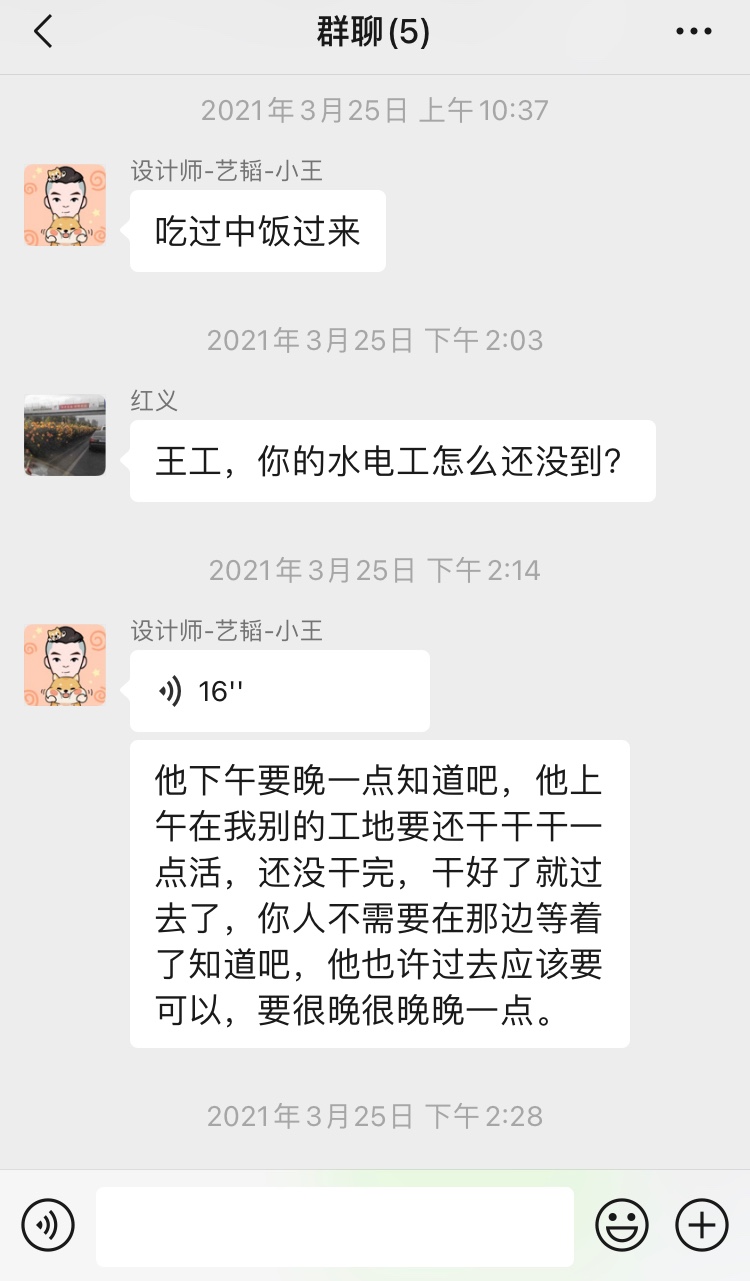Go back from the group chat
Viewport: 750px width, 1281px height.
click(x=42, y=33)
